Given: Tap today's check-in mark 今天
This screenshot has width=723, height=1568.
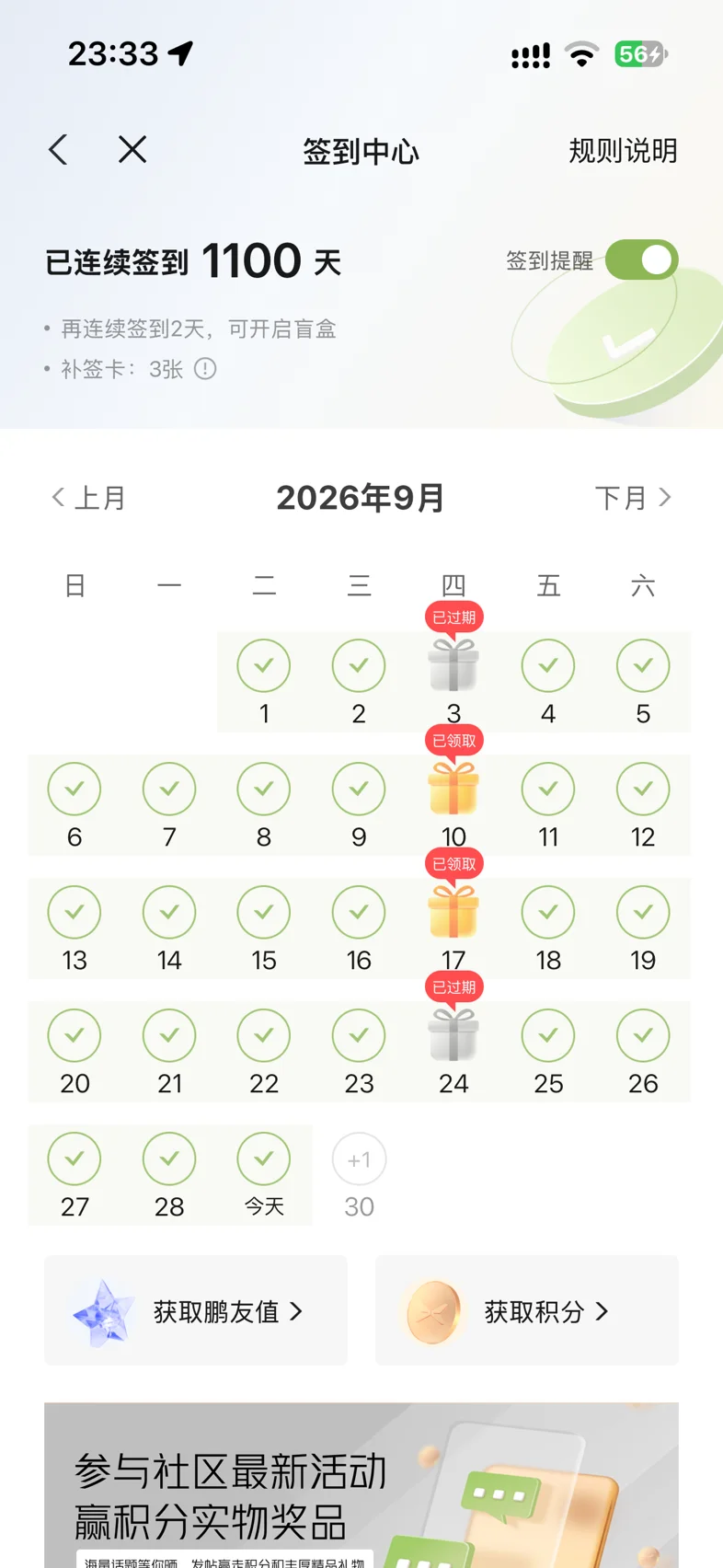Looking at the screenshot, I should pos(264,1159).
